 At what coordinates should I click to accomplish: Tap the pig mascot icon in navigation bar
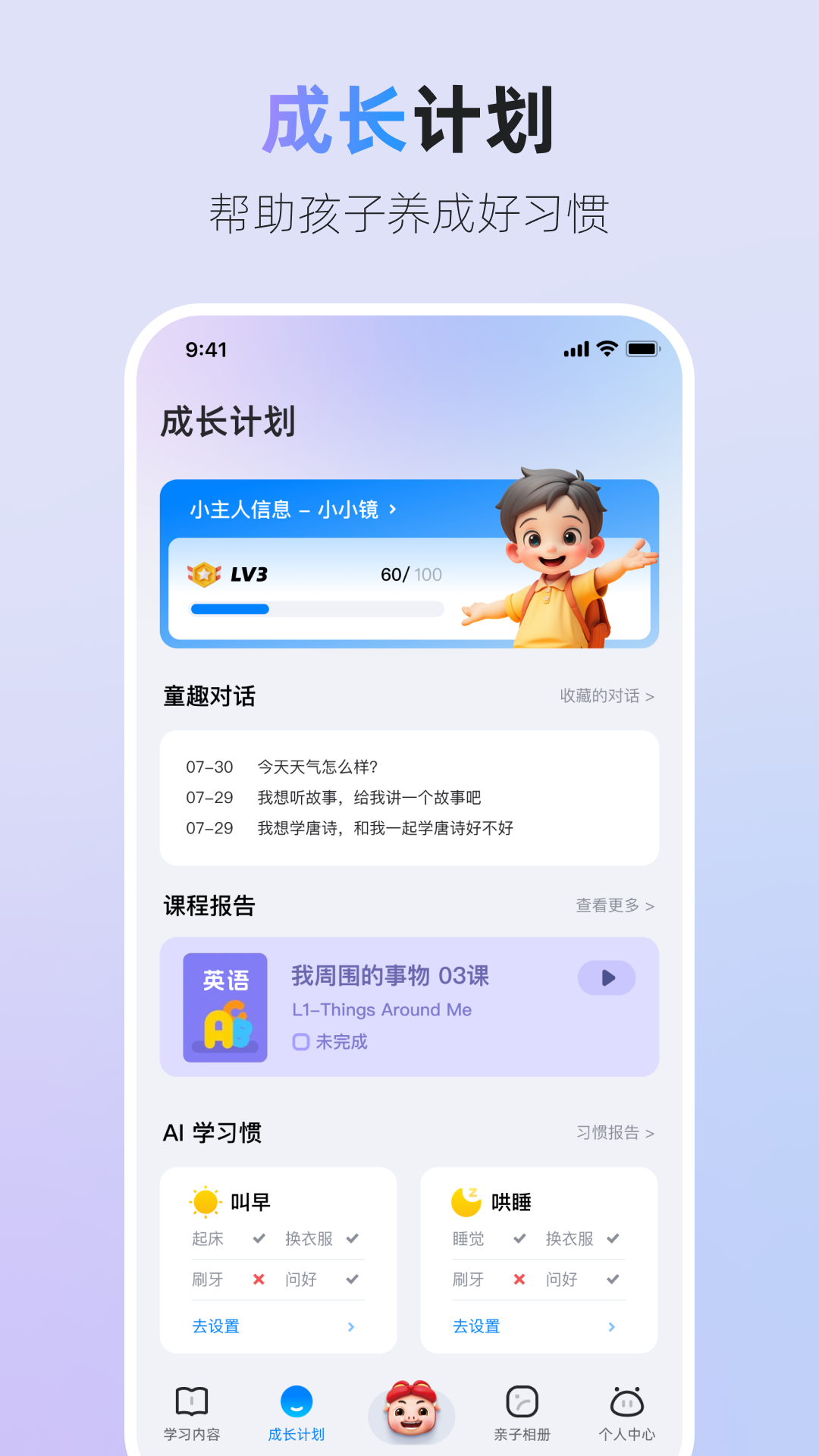tap(410, 1408)
